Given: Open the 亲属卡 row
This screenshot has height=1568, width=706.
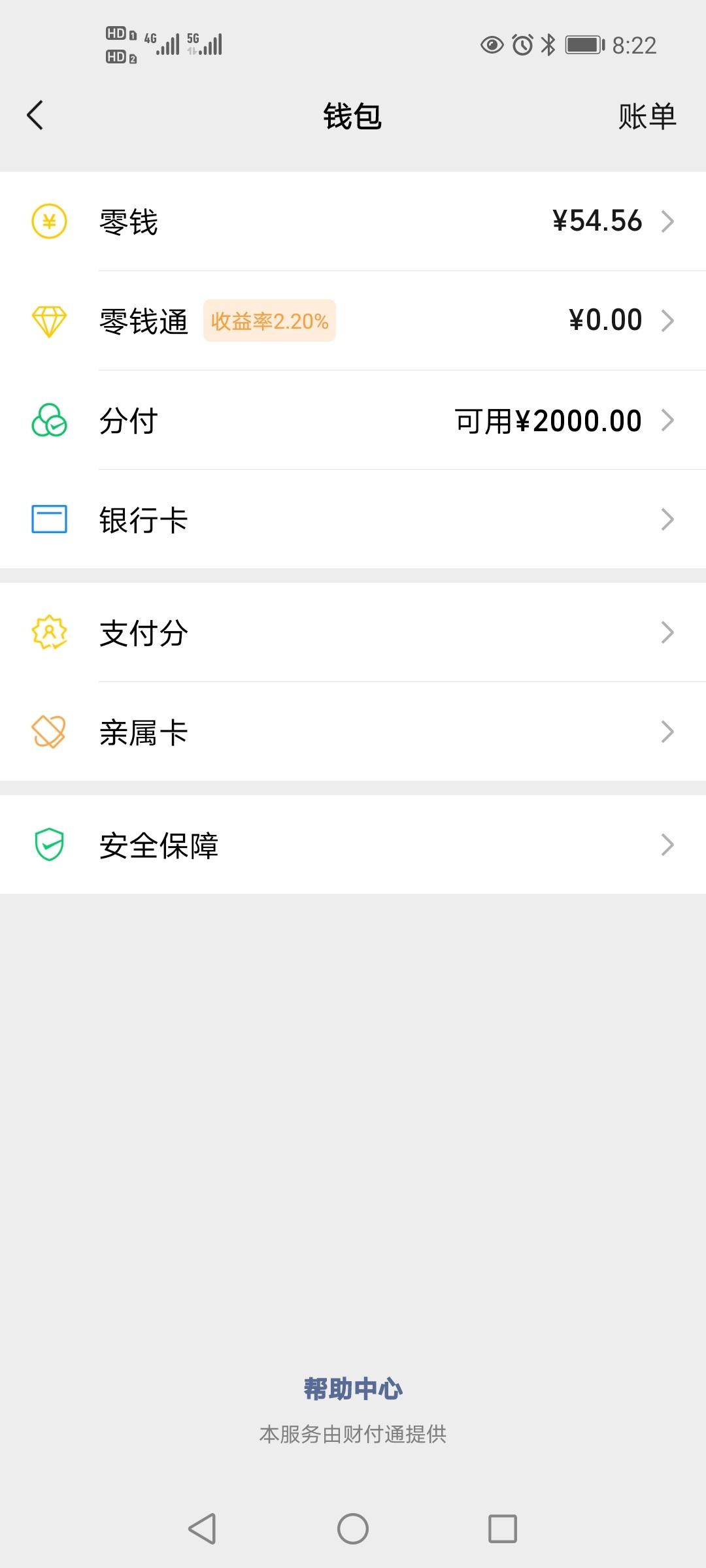Looking at the screenshot, I should 353,732.
